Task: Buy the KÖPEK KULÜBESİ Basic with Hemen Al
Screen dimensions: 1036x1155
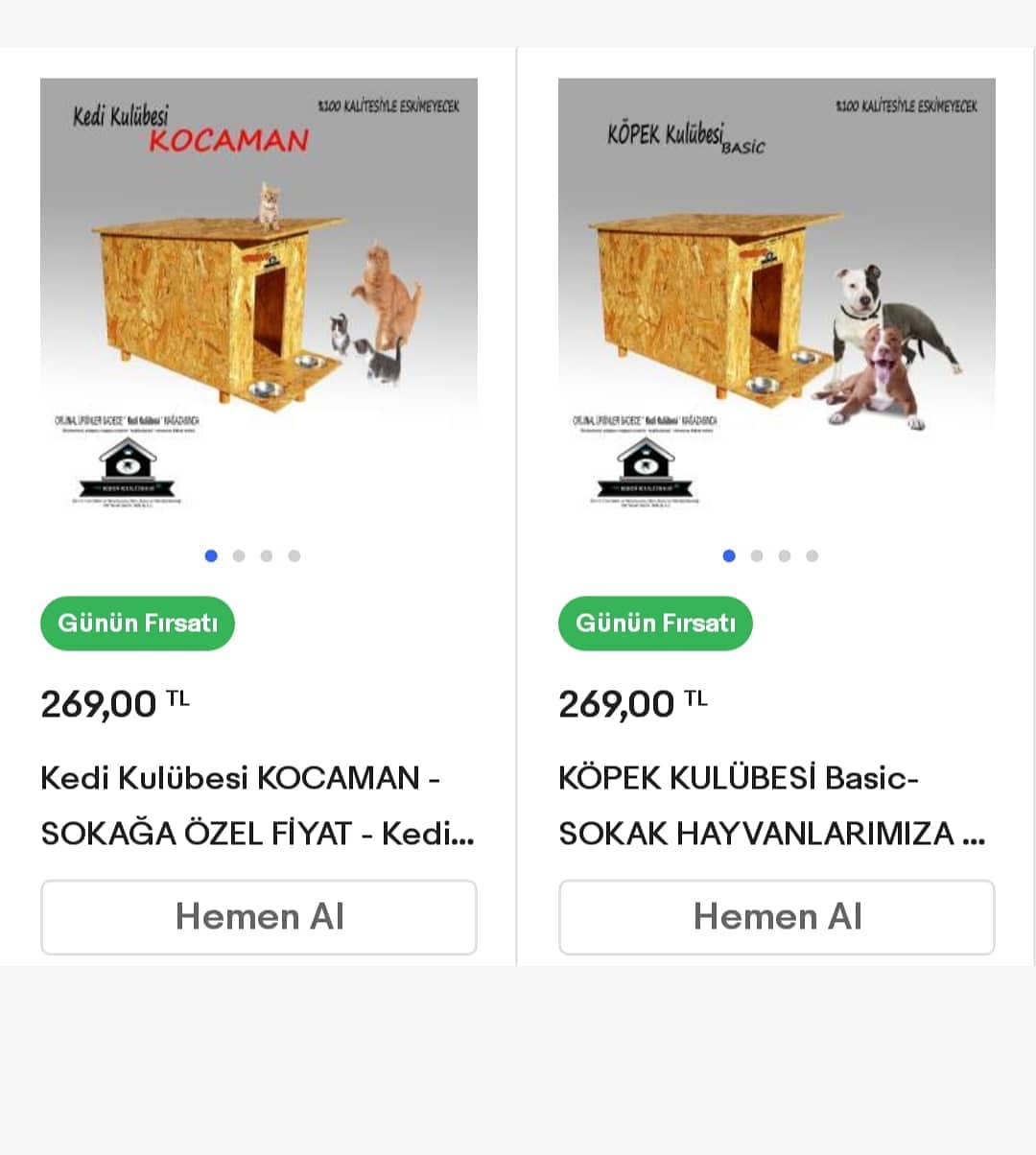Action: coord(777,917)
